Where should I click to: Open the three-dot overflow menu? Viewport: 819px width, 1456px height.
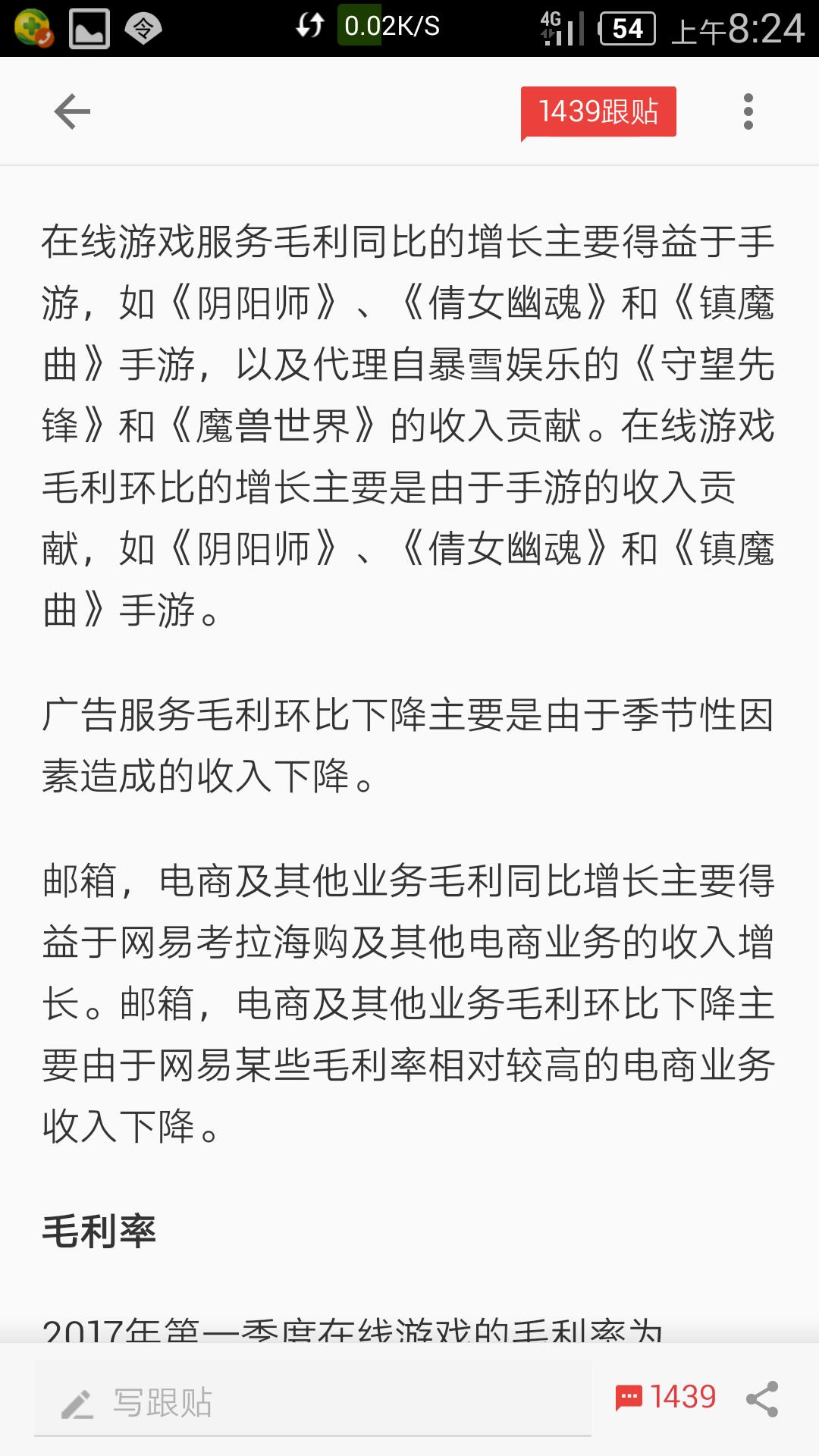[x=748, y=111]
